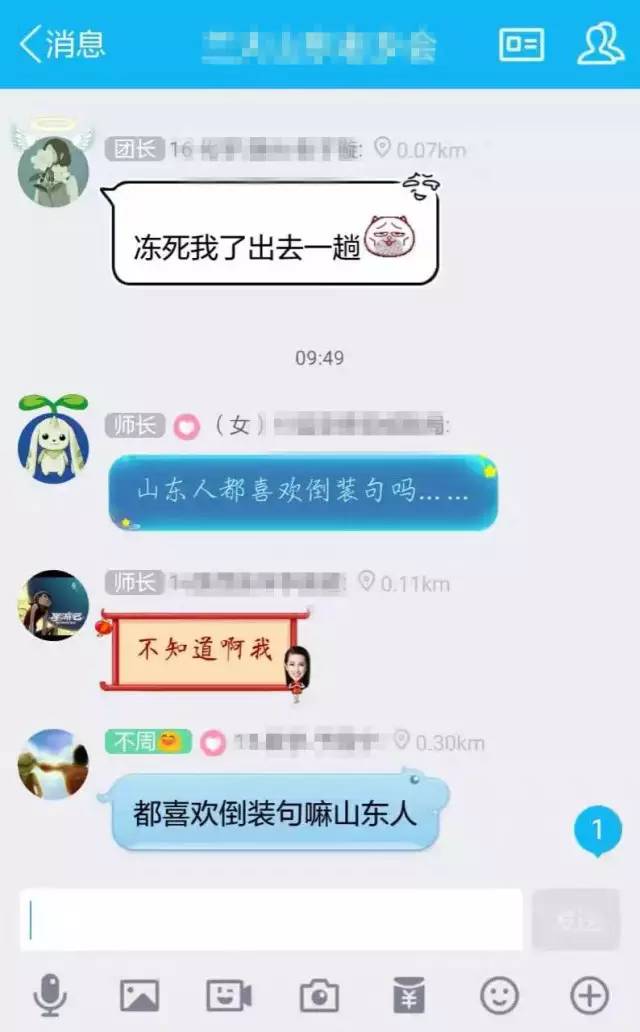
Task: Tap the avatar of 都喜欢倒装句嘛山东人 sender
Action: (53, 763)
